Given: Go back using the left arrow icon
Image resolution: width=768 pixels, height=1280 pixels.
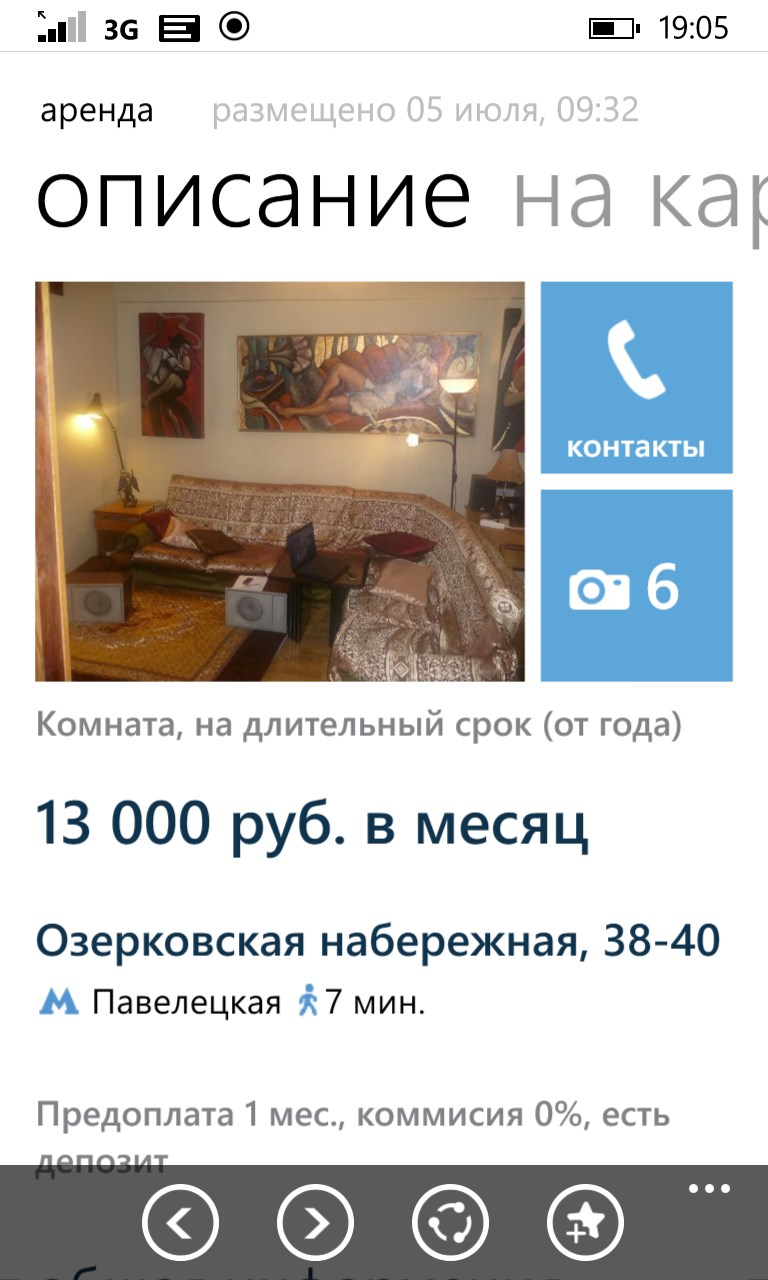Looking at the screenshot, I should click(180, 1221).
